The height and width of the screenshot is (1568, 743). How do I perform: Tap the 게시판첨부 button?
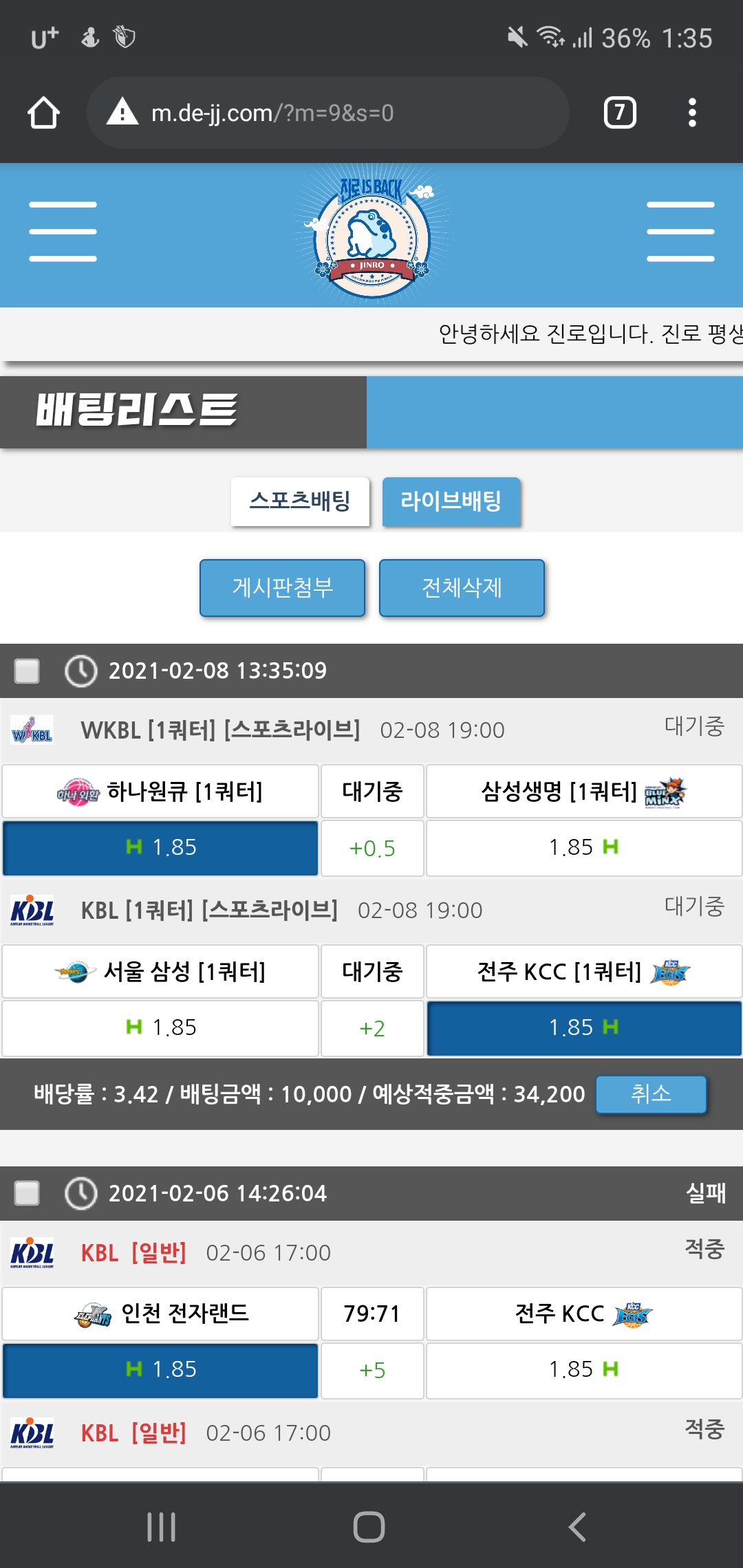282,588
